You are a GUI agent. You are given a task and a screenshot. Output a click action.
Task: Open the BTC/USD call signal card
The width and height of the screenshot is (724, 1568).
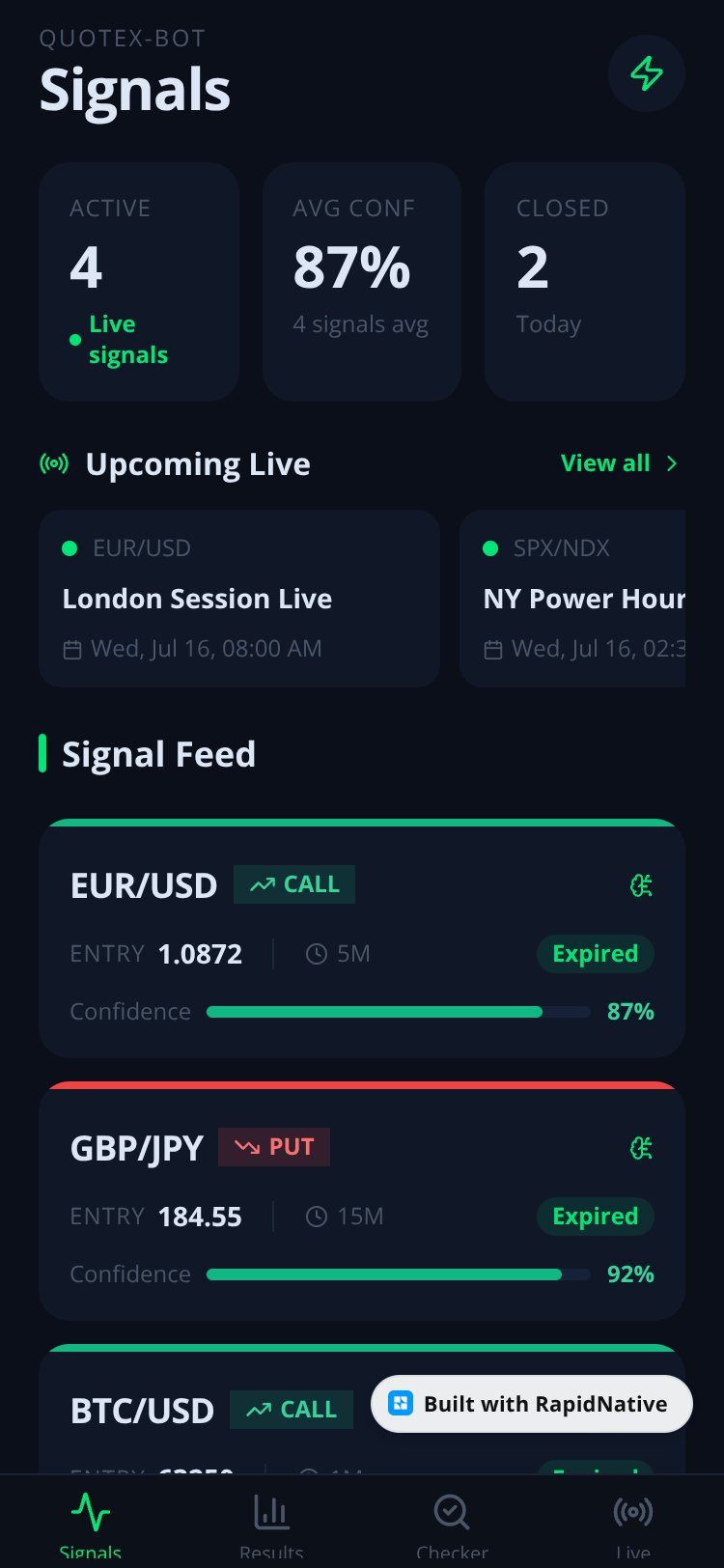coord(205,1410)
